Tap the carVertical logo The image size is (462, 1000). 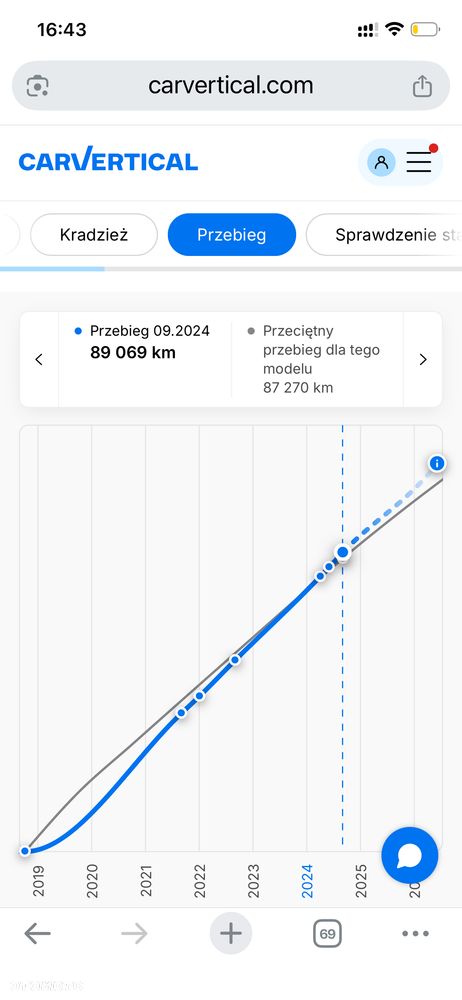point(108,159)
